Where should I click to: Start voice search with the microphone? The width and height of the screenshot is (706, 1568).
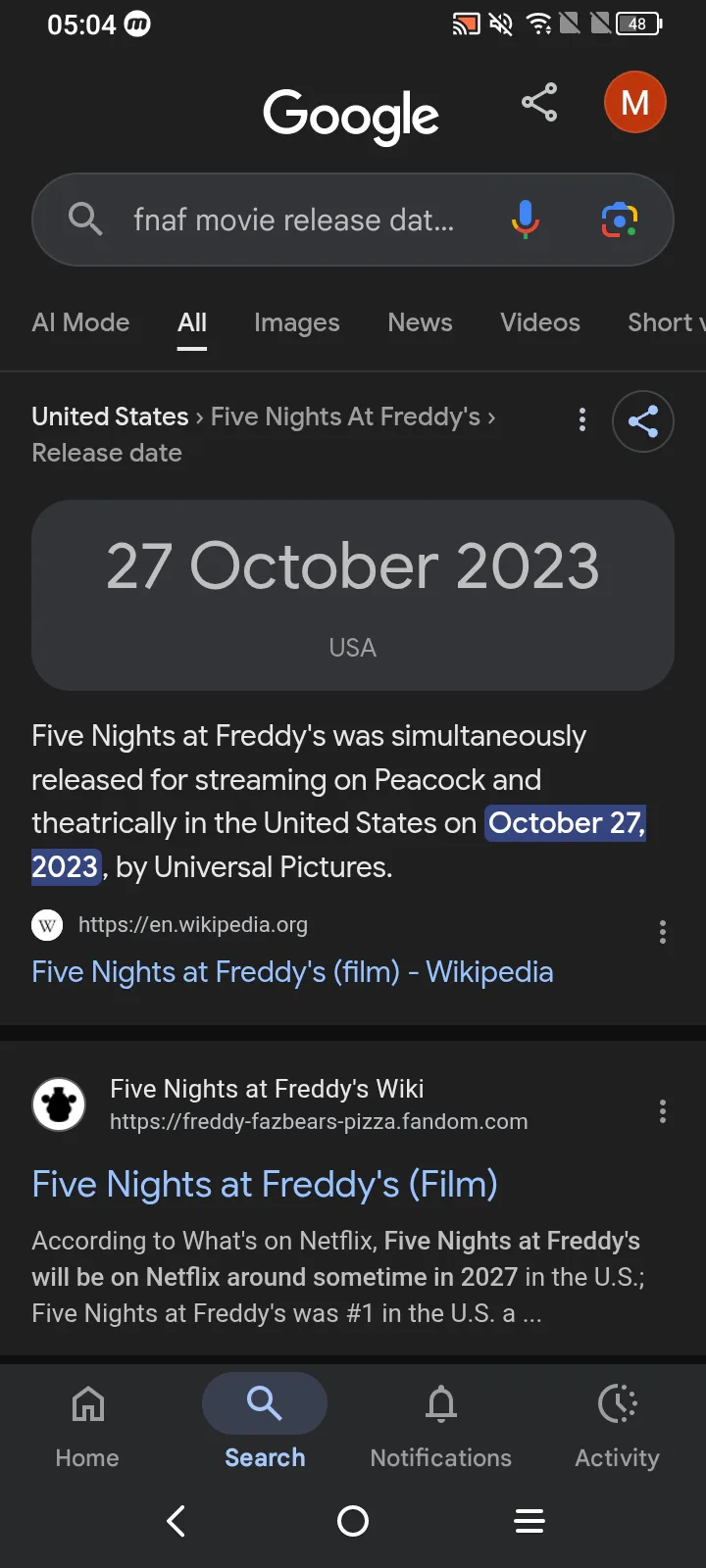[525, 220]
